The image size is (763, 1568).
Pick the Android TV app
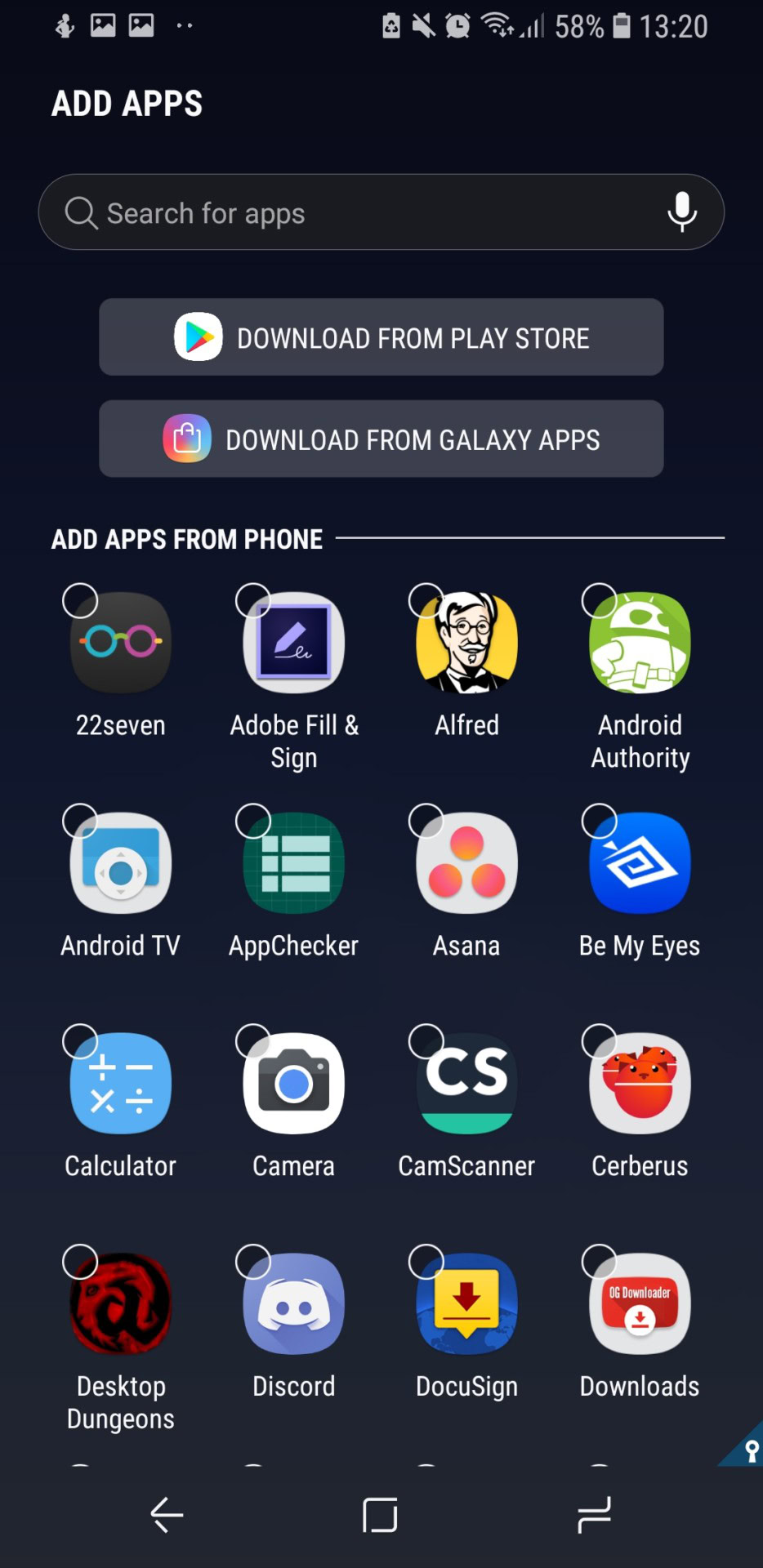pyautogui.click(x=121, y=864)
